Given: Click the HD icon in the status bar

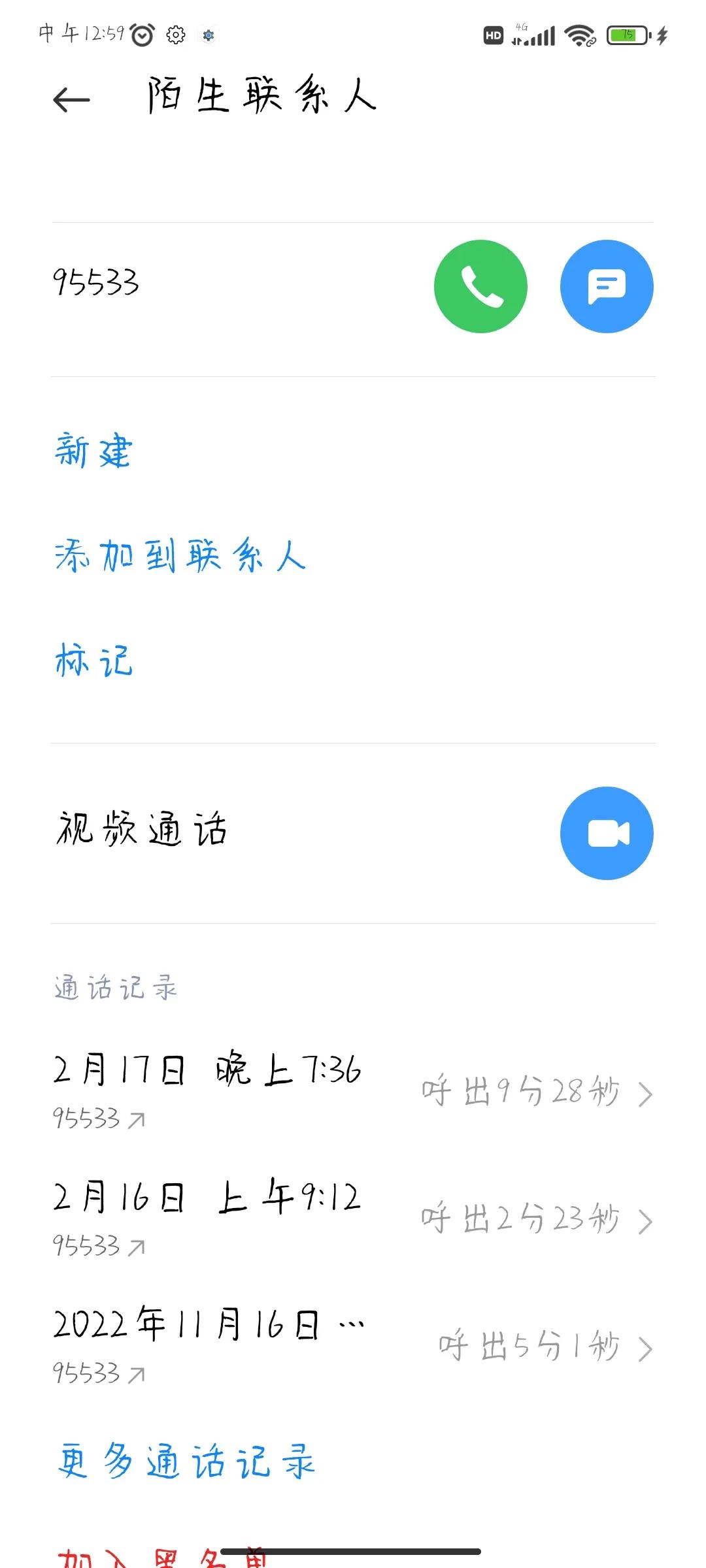Looking at the screenshot, I should [494, 36].
